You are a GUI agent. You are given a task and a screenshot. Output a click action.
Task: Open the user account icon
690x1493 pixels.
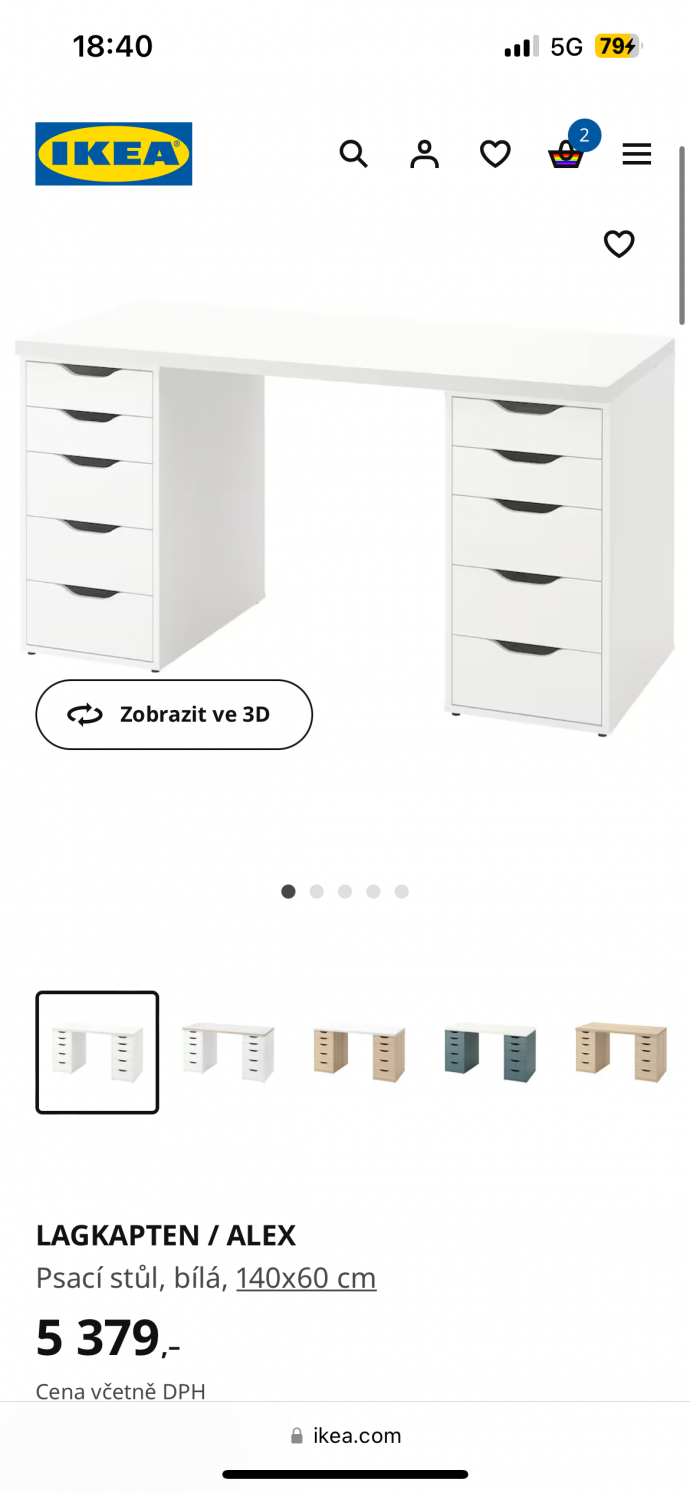coord(424,154)
